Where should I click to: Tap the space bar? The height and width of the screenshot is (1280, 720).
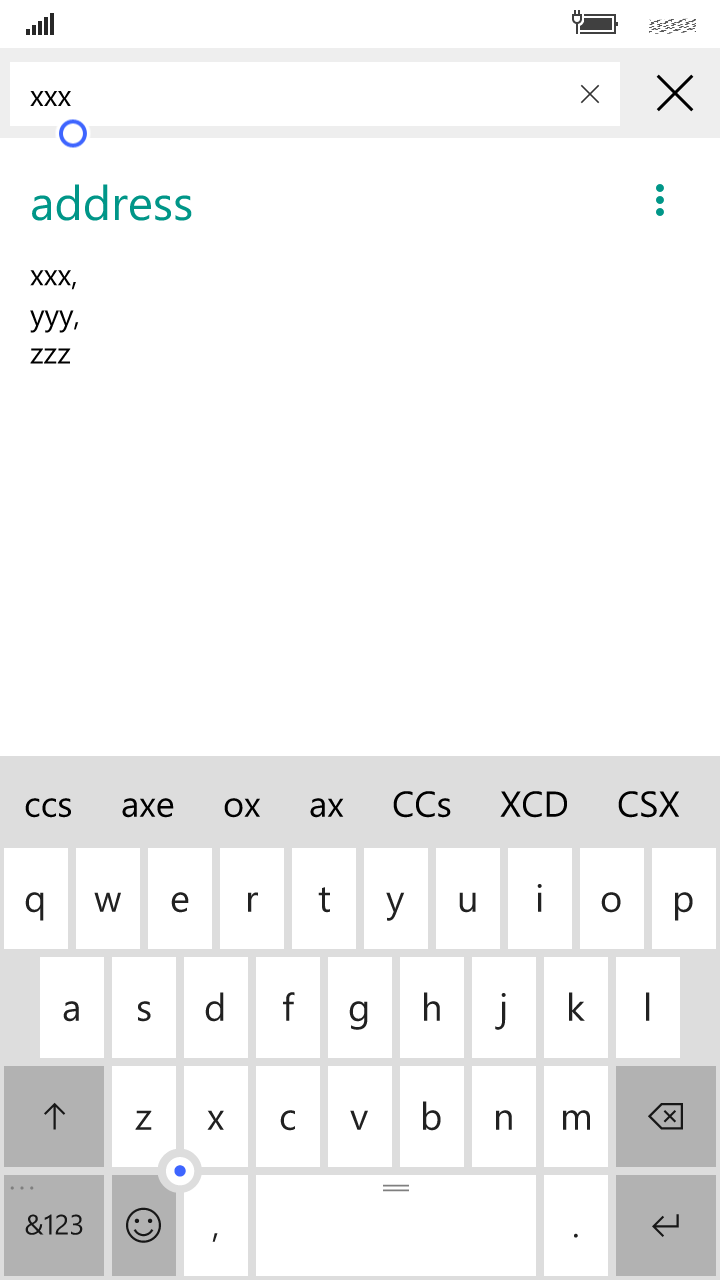(x=396, y=1225)
